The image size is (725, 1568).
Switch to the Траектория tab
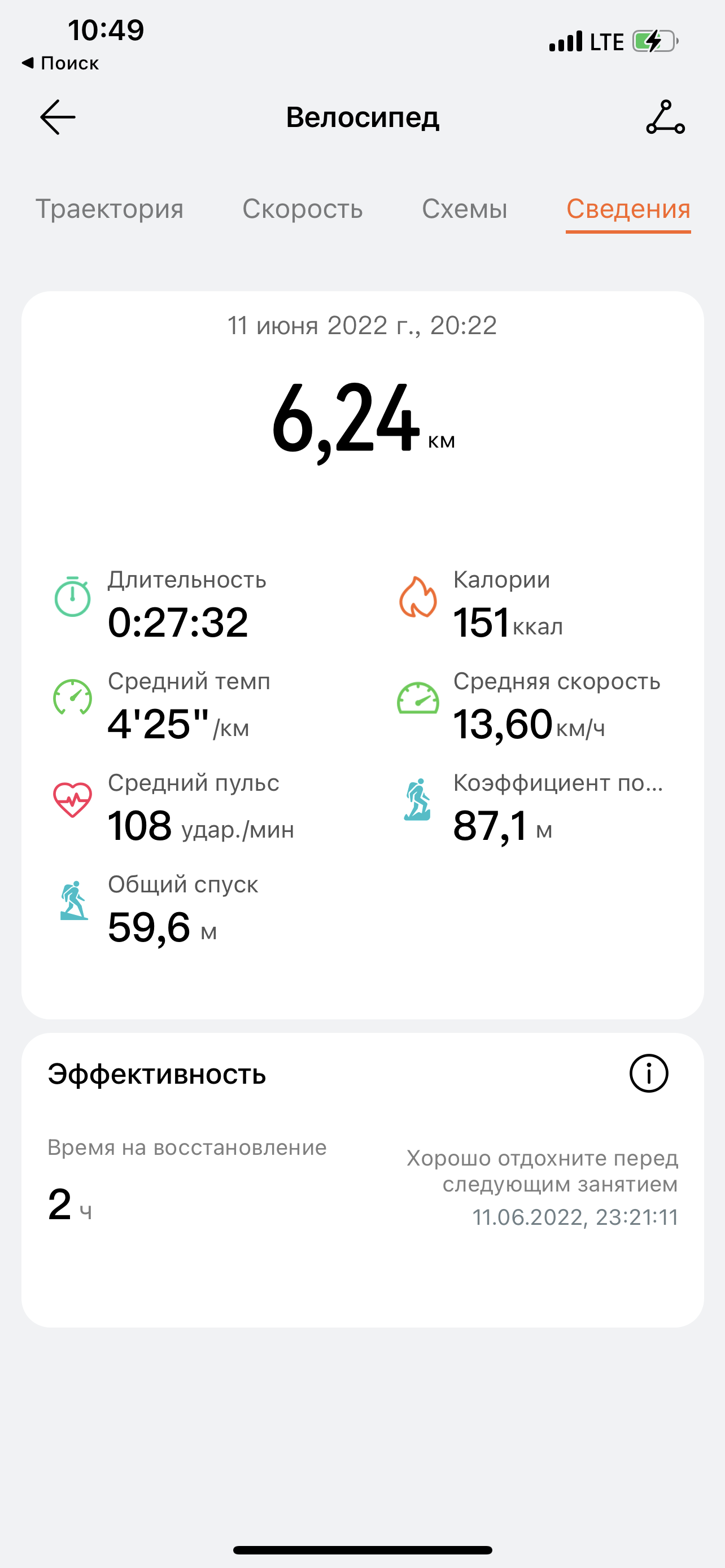(x=110, y=209)
